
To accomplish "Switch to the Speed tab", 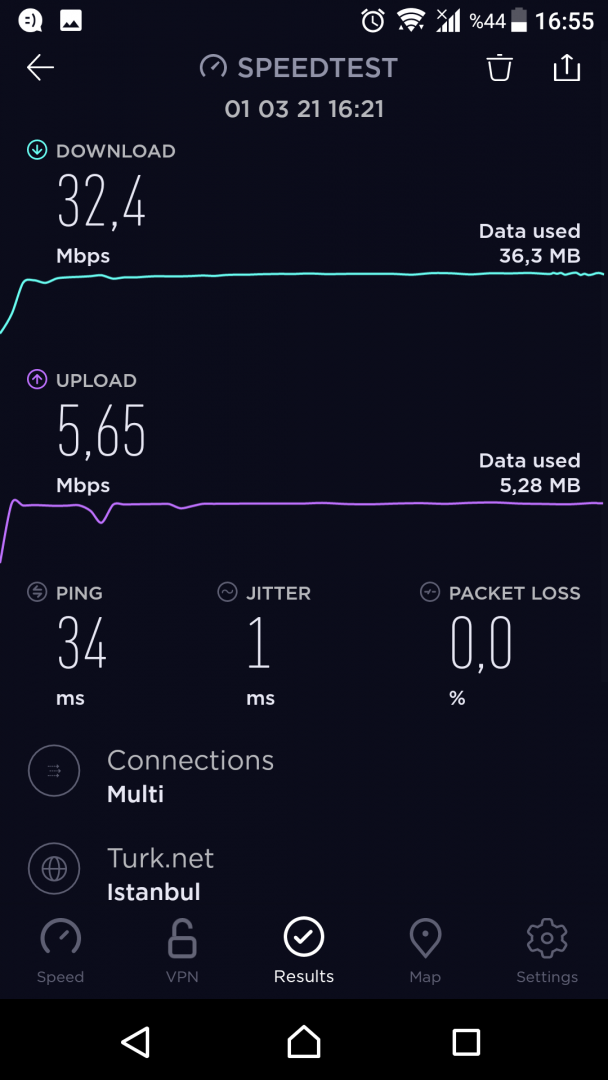I will click(x=60, y=950).
